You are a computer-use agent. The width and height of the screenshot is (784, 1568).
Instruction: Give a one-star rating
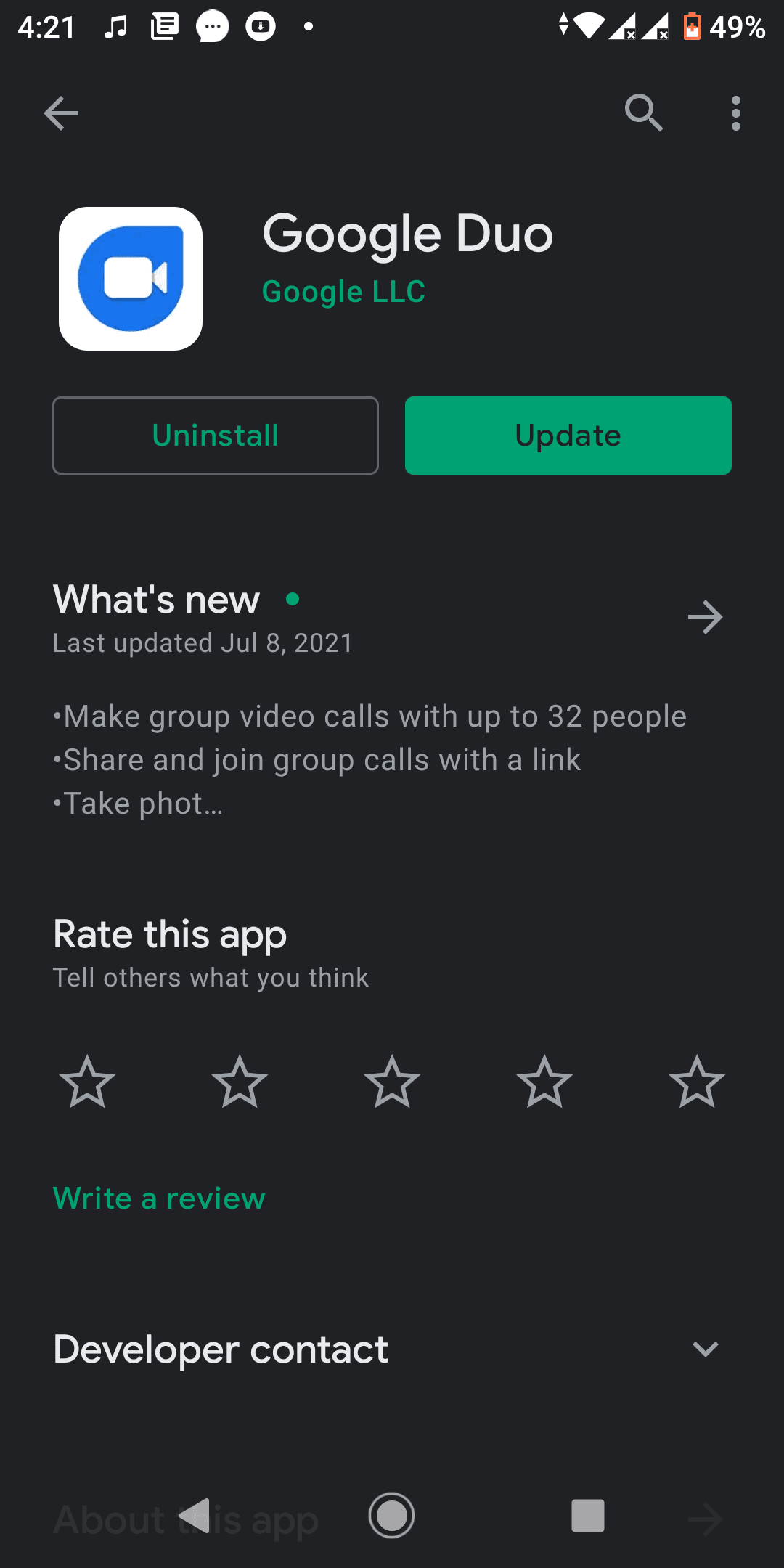86,1082
